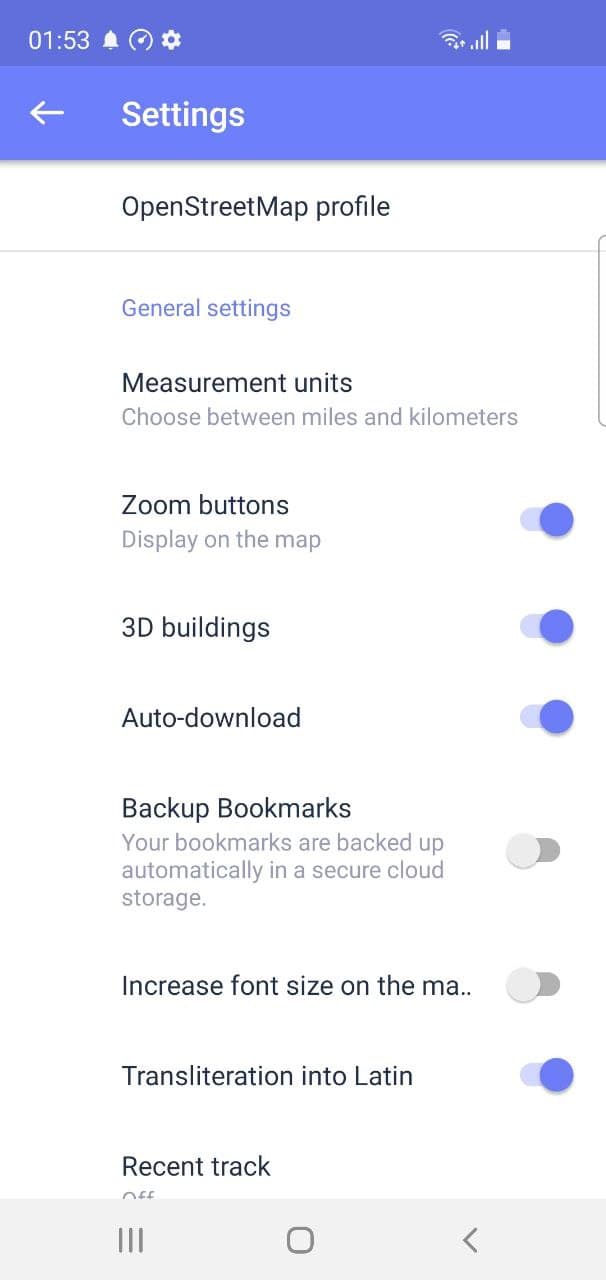Open OpenStreetMap profile

pos(256,207)
